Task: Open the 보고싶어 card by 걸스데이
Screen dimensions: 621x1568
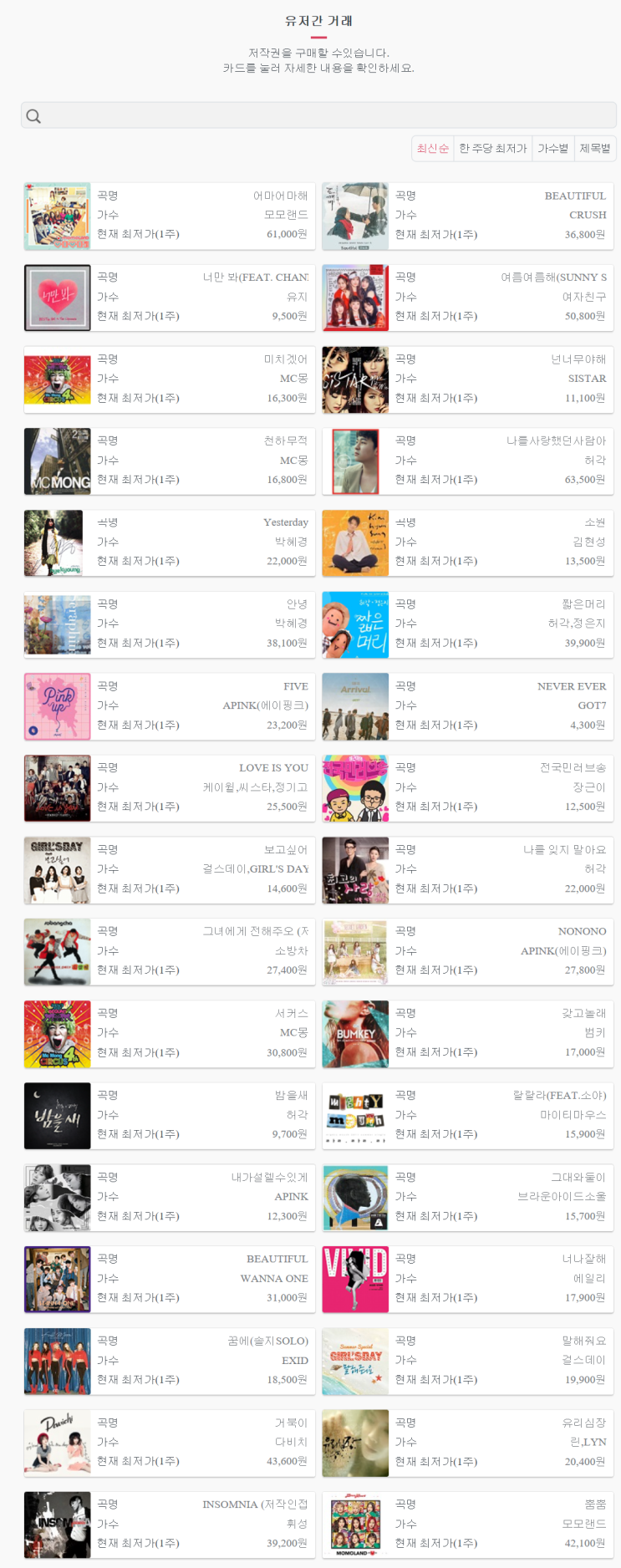Action: [x=170, y=869]
